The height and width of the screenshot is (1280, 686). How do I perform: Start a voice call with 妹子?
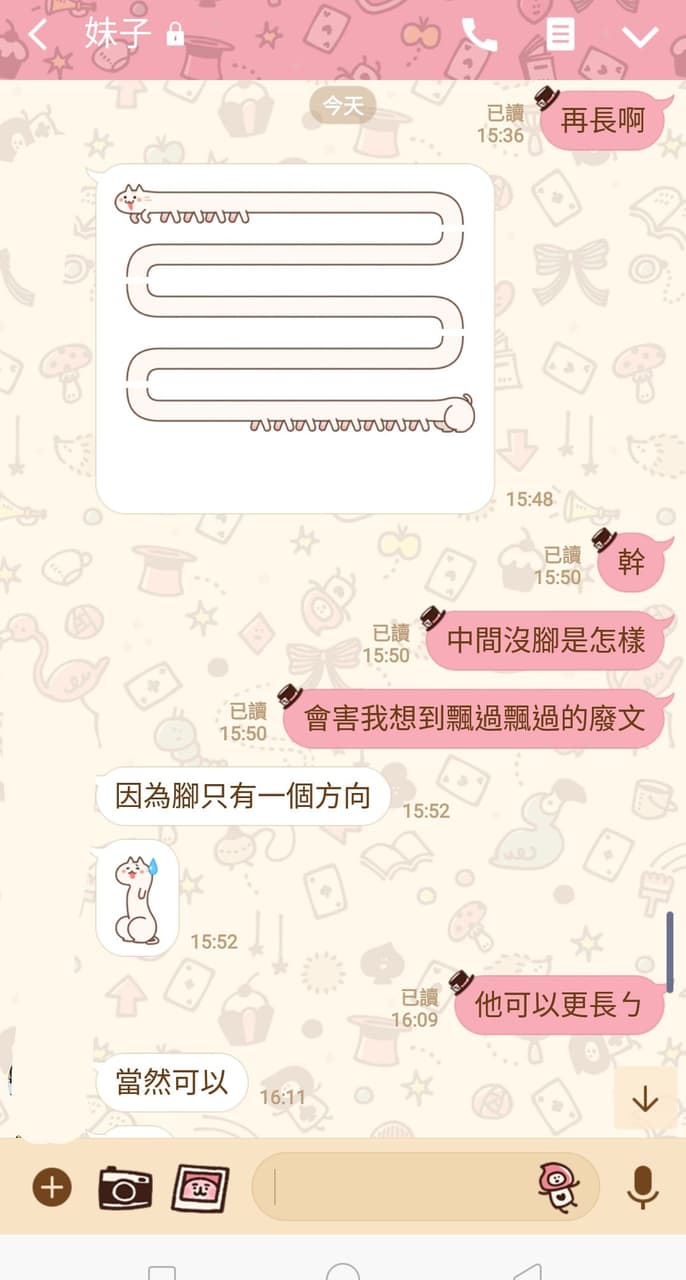point(479,35)
